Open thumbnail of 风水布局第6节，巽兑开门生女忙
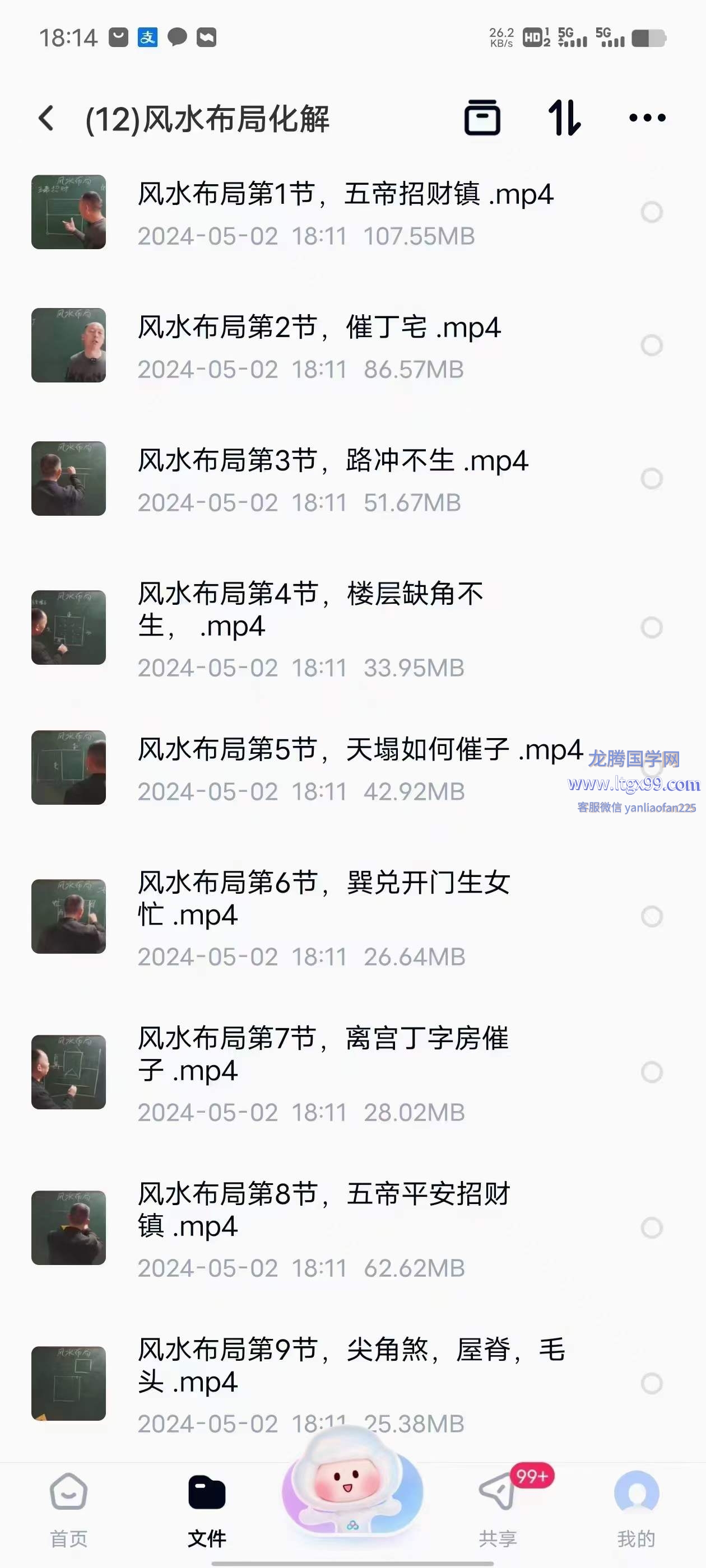The image size is (706, 1568). pyautogui.click(x=69, y=916)
